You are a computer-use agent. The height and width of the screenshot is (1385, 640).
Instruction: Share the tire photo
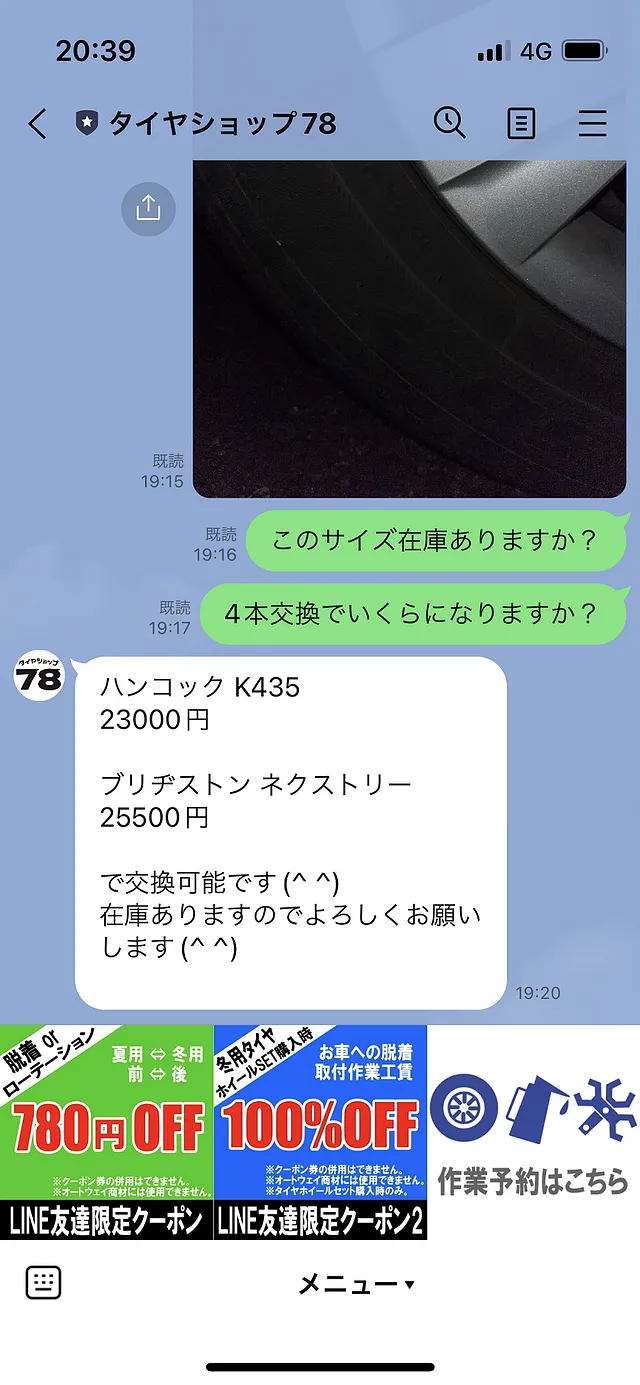[148, 208]
